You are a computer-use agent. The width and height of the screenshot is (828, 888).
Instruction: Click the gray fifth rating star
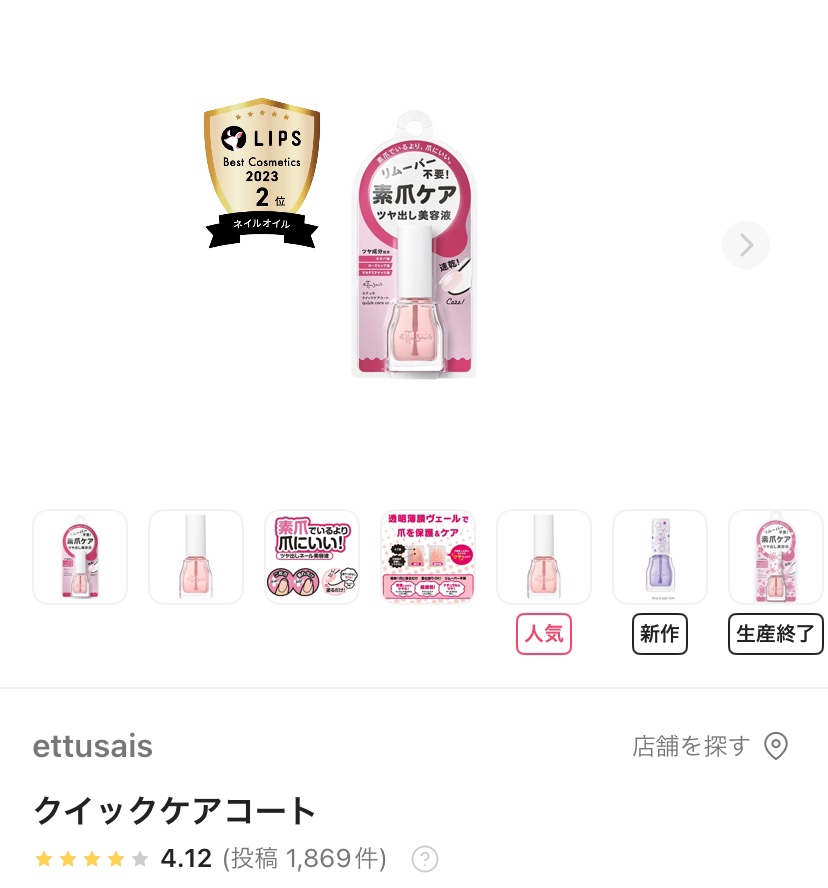[140, 858]
